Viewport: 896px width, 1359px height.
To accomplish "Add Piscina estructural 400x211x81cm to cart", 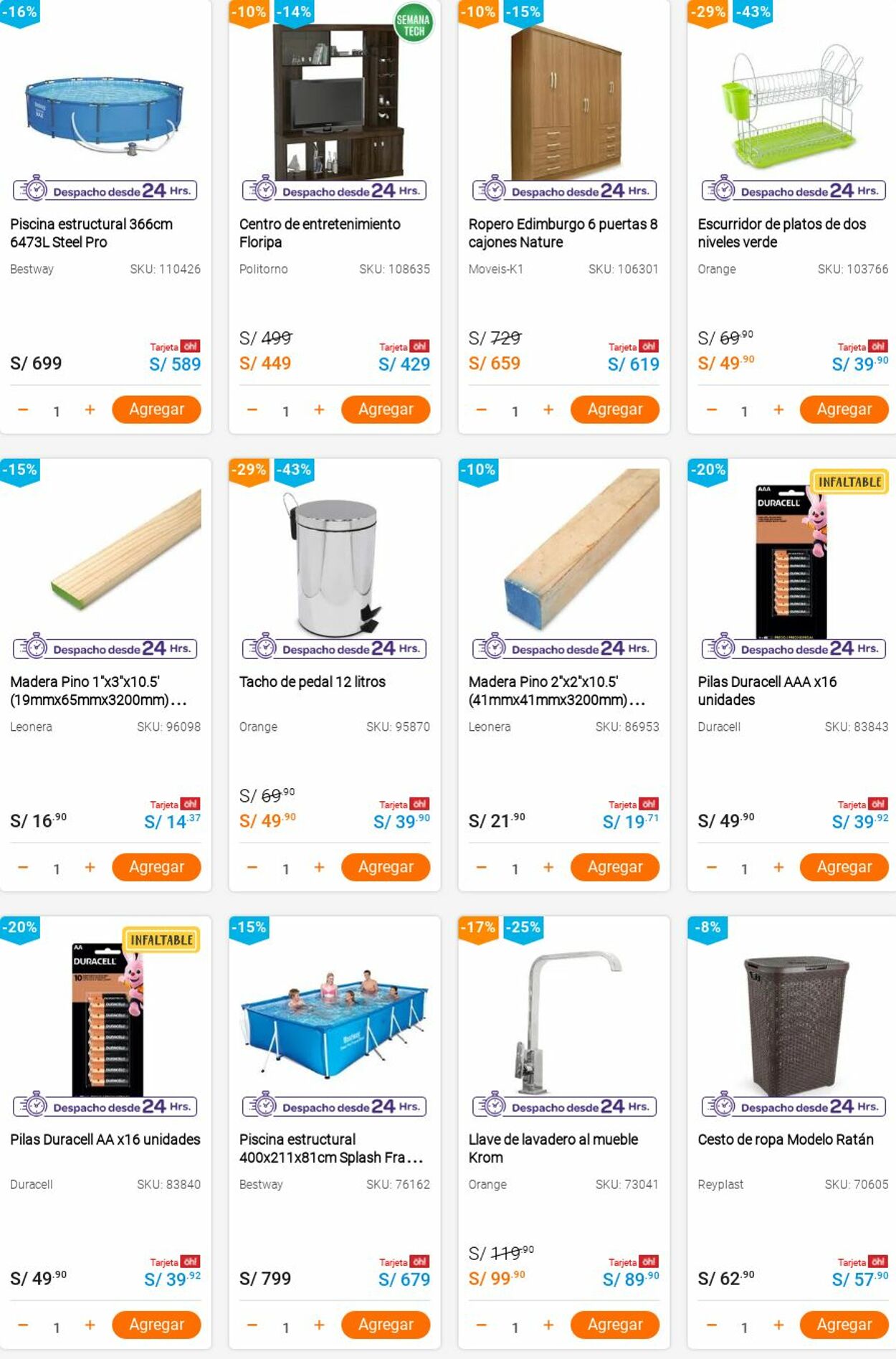I will click(x=386, y=1325).
